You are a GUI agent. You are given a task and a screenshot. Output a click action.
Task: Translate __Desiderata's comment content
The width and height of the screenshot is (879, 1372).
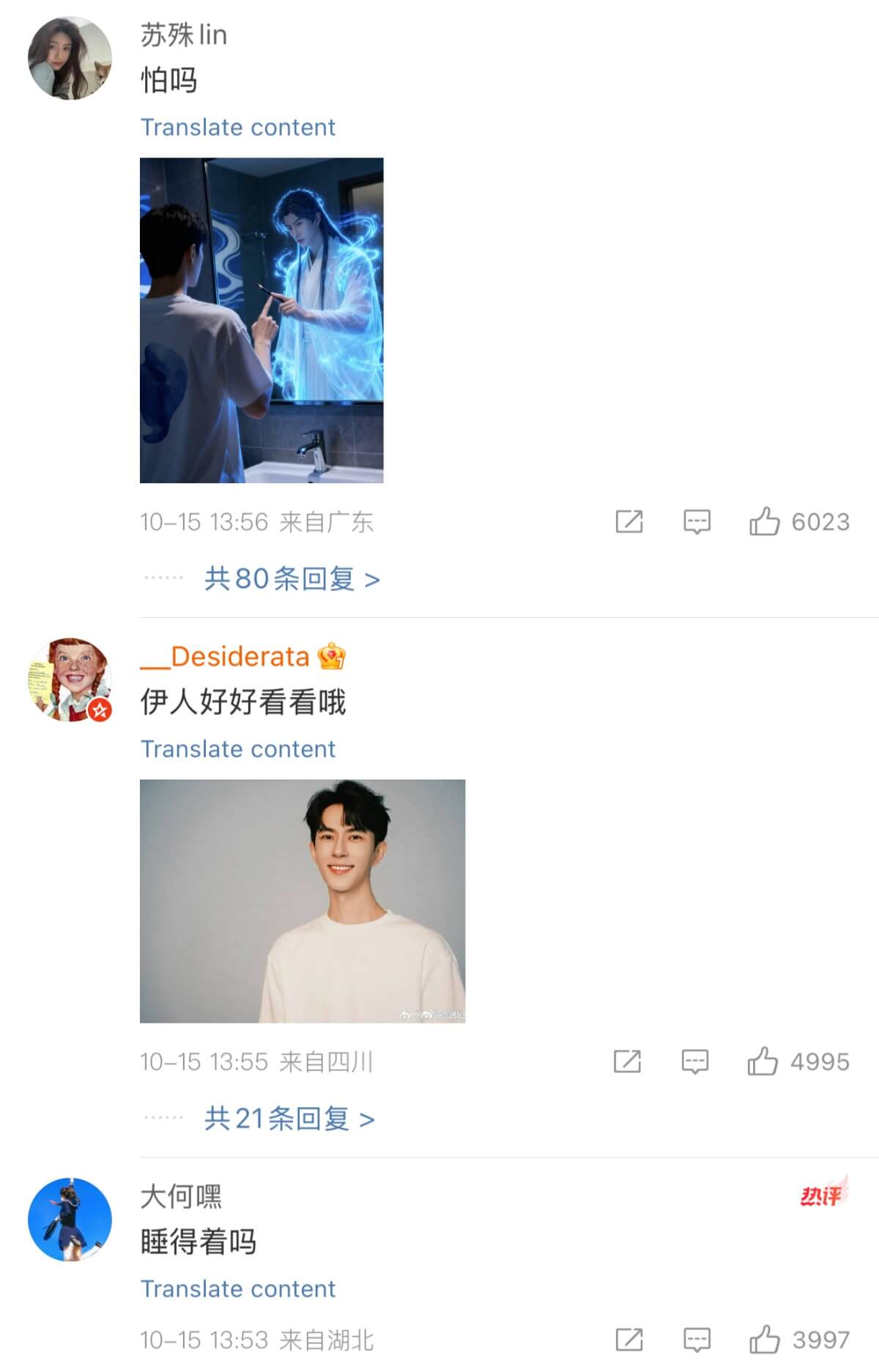tap(237, 749)
